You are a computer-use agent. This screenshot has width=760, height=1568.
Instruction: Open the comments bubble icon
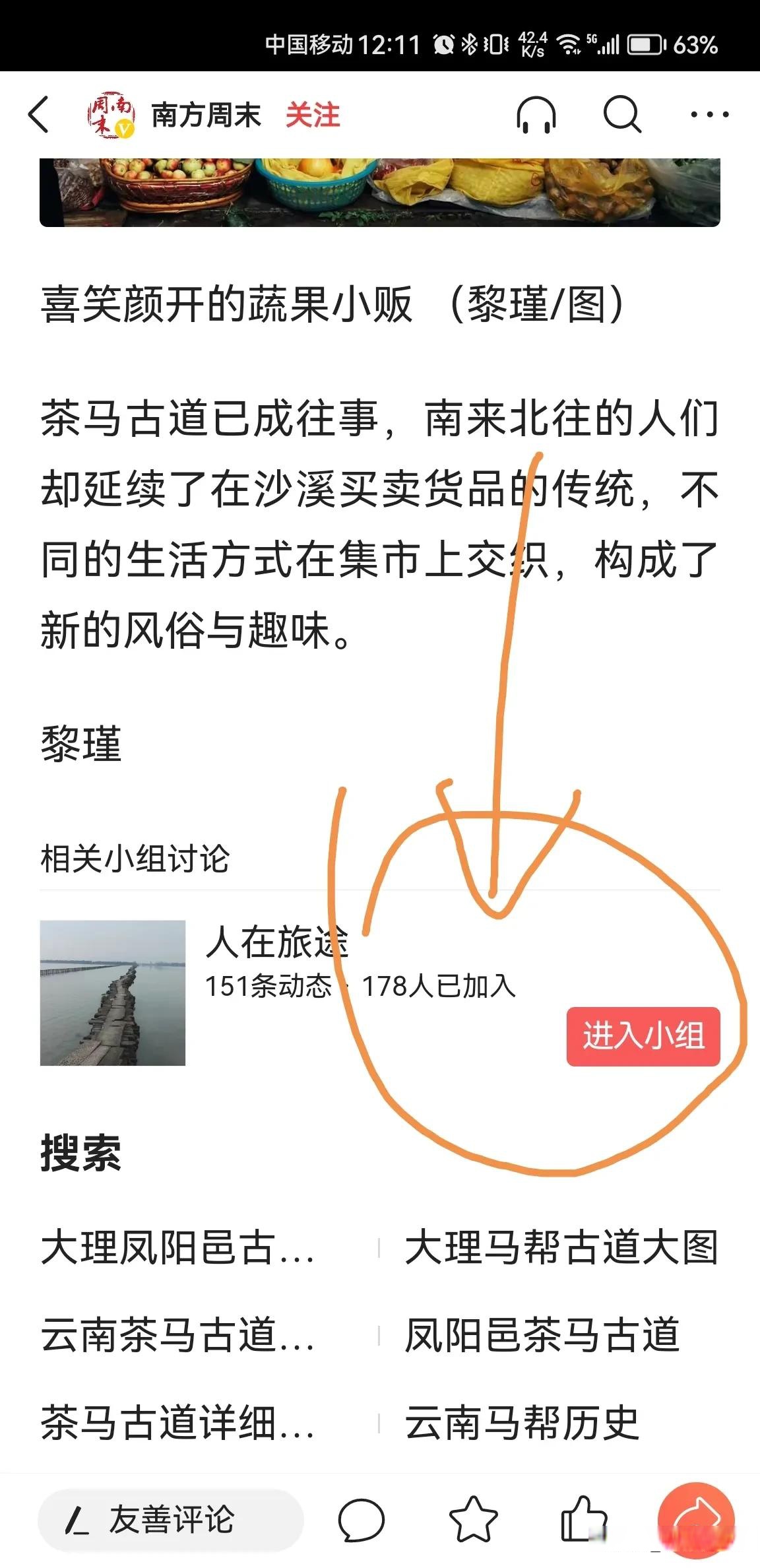pyautogui.click(x=361, y=1520)
